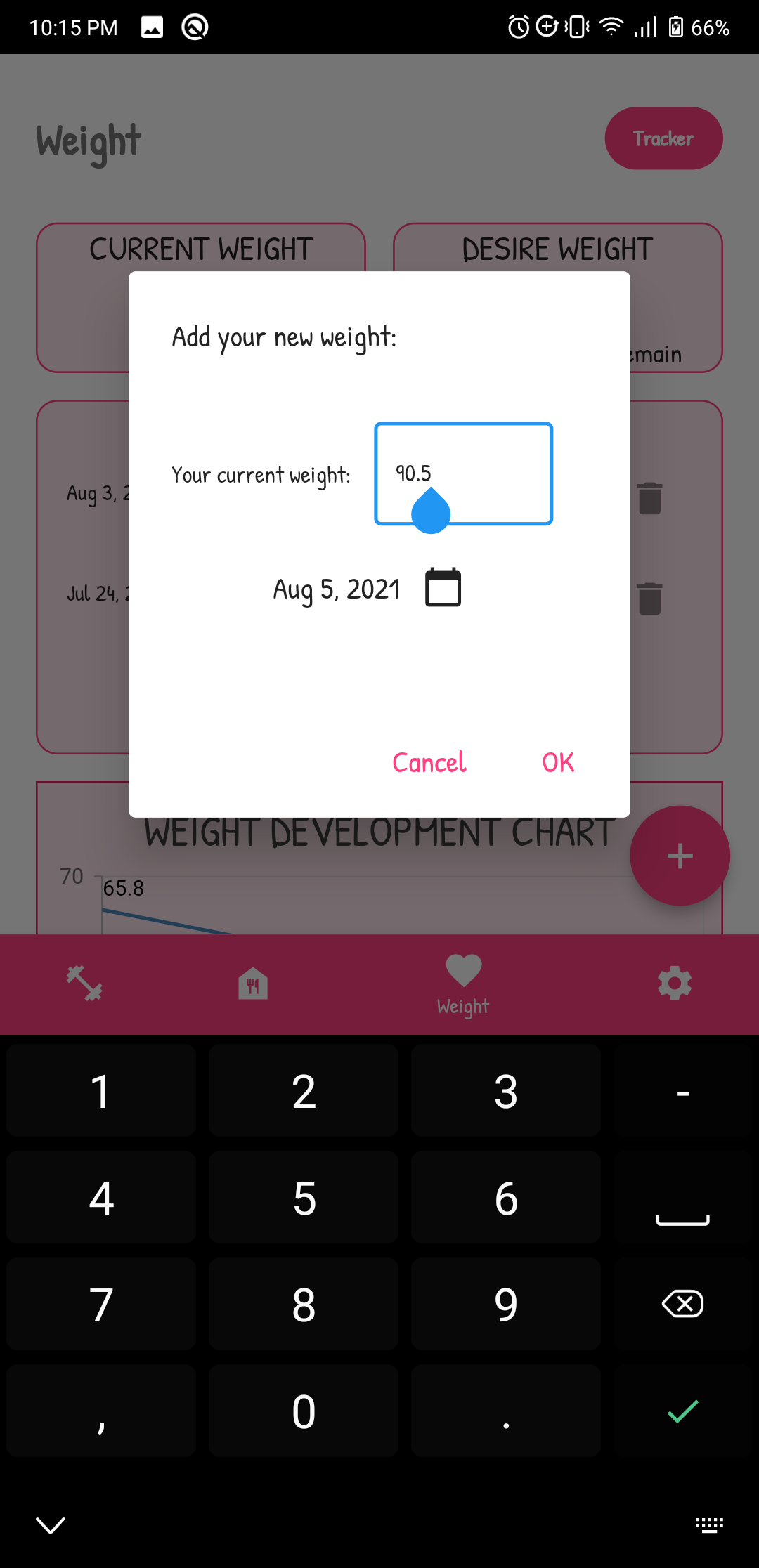Cancel adding new weight
The height and width of the screenshot is (1568, 759).
tap(429, 762)
